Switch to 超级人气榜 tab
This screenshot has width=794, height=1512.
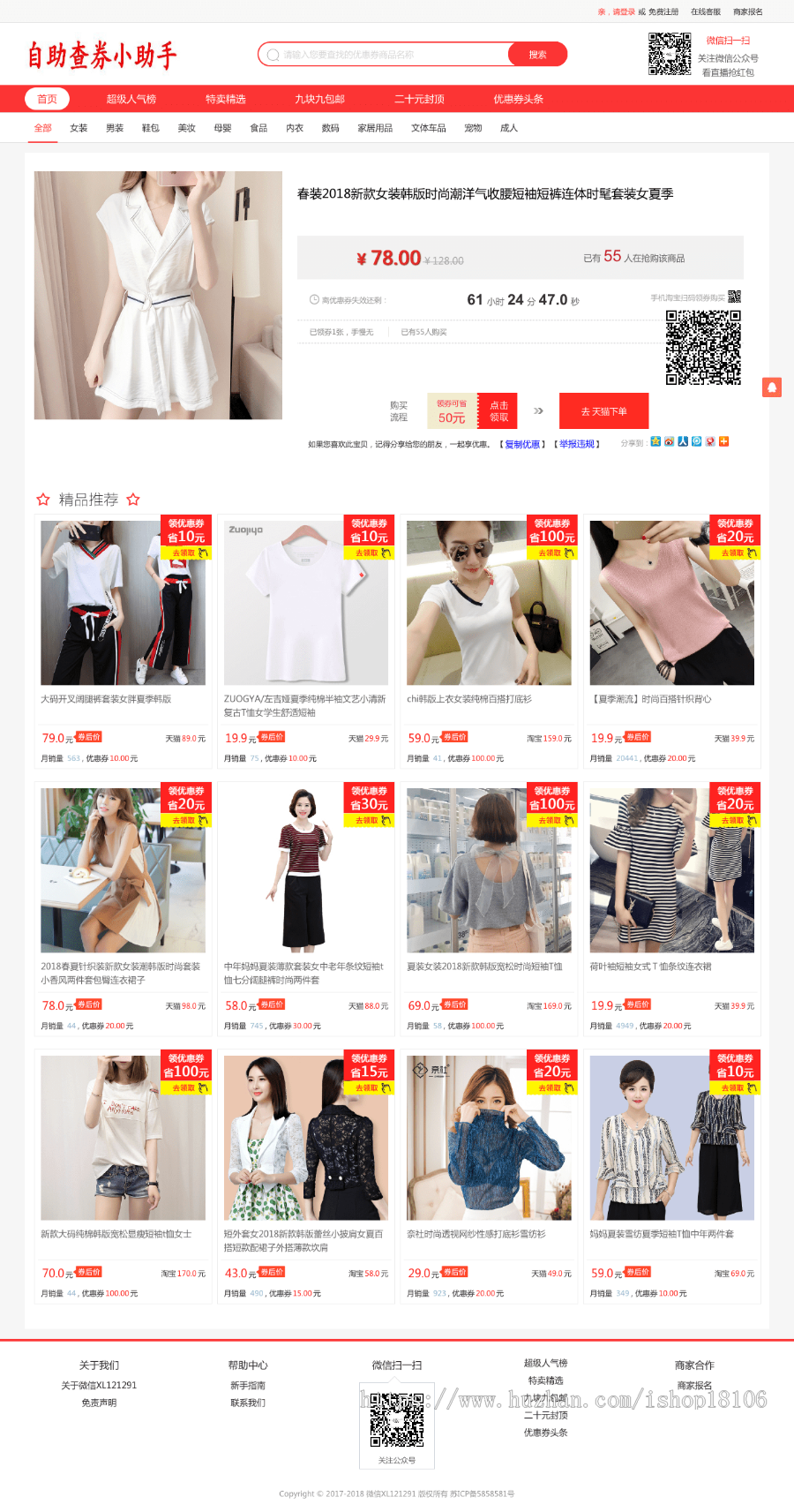tap(131, 99)
